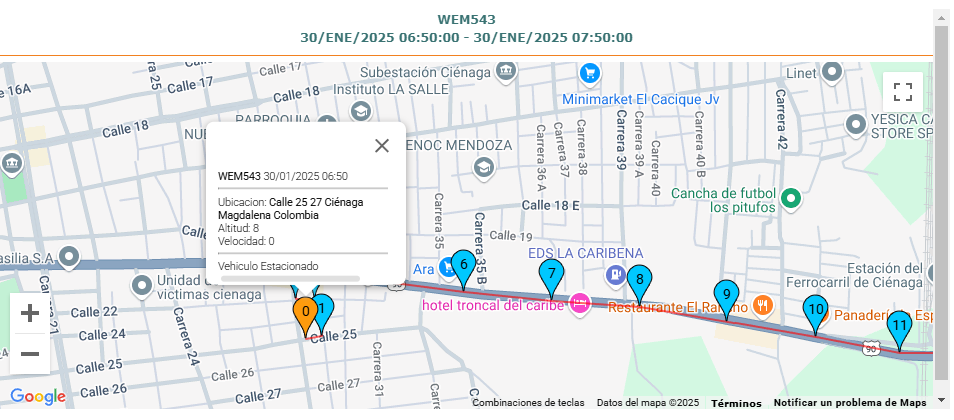This screenshot has width=954, height=420.
Task: Open Combinaciones de teclas
Action: (528, 403)
